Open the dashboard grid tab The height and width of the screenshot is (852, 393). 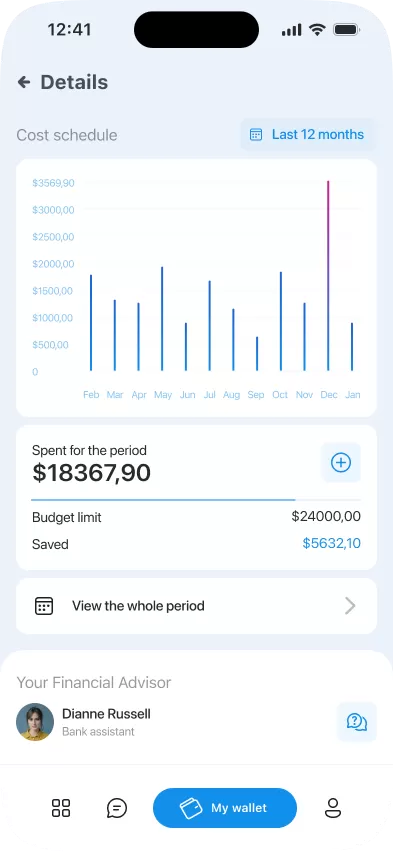pos(61,808)
